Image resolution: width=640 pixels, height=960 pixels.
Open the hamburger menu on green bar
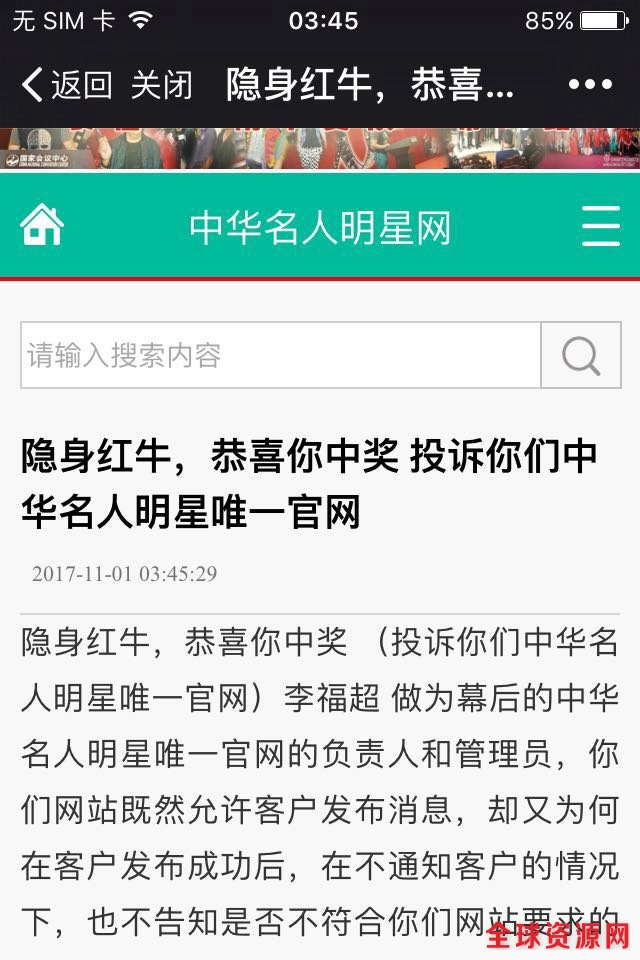(x=600, y=226)
